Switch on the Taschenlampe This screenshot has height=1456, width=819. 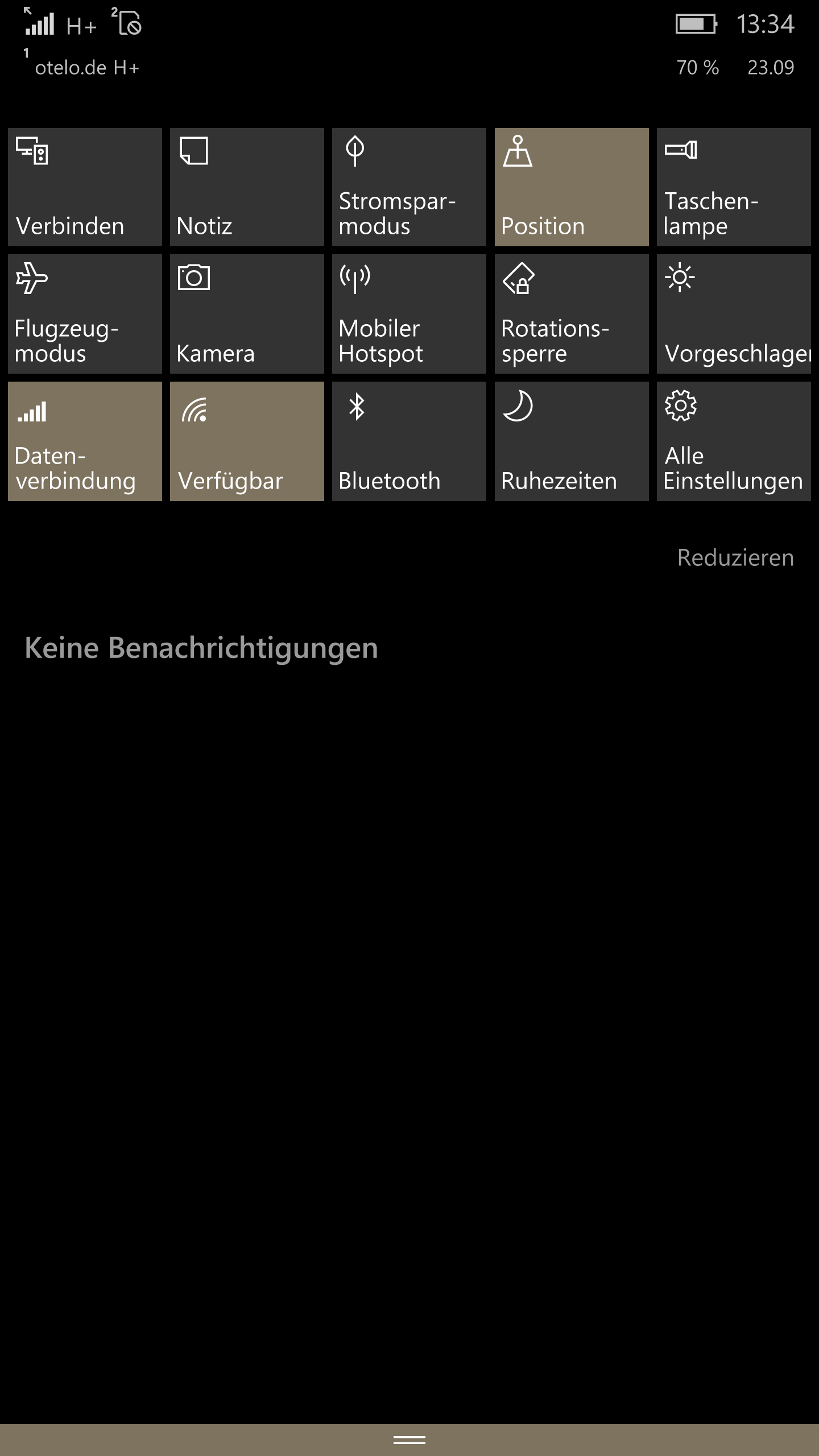pyautogui.click(x=734, y=187)
